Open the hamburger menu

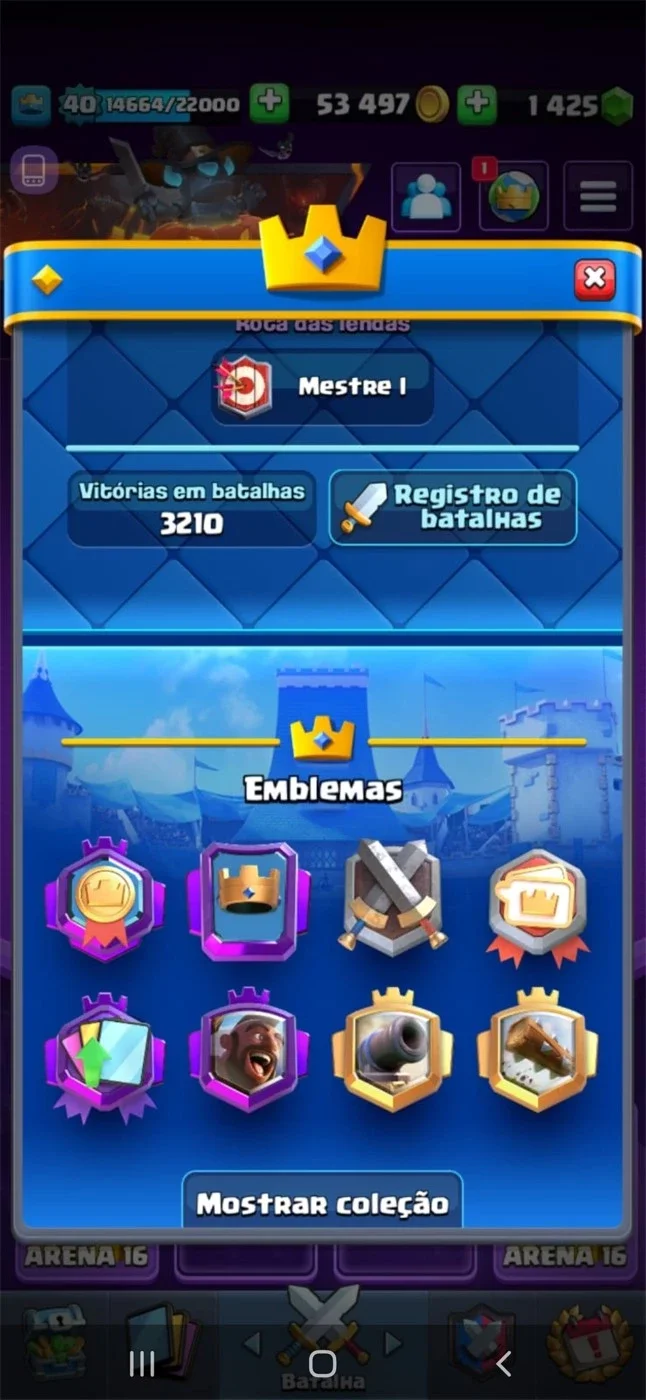pyautogui.click(x=598, y=196)
